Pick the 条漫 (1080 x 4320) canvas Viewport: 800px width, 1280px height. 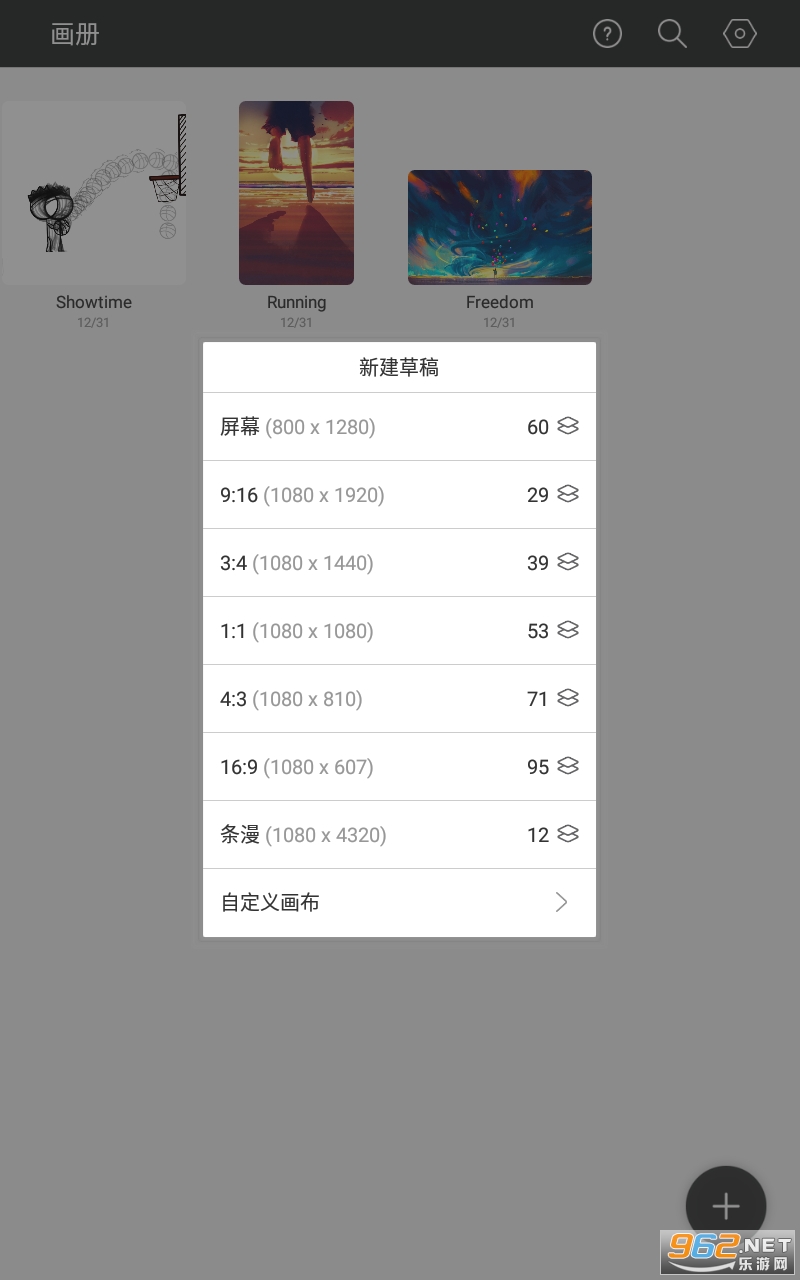[399, 835]
